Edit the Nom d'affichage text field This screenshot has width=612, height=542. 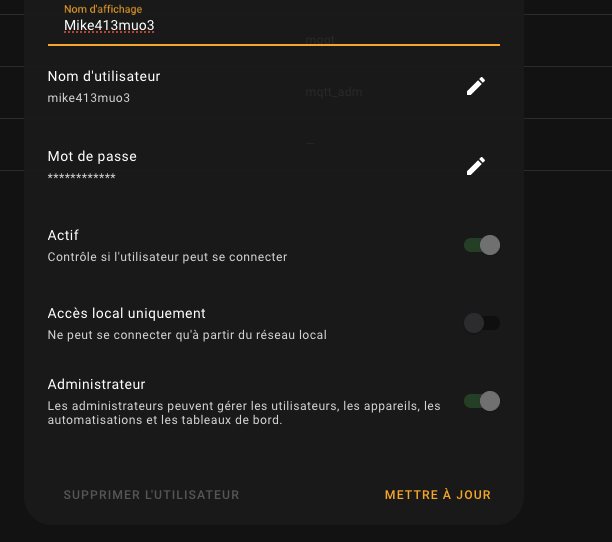tap(272, 26)
